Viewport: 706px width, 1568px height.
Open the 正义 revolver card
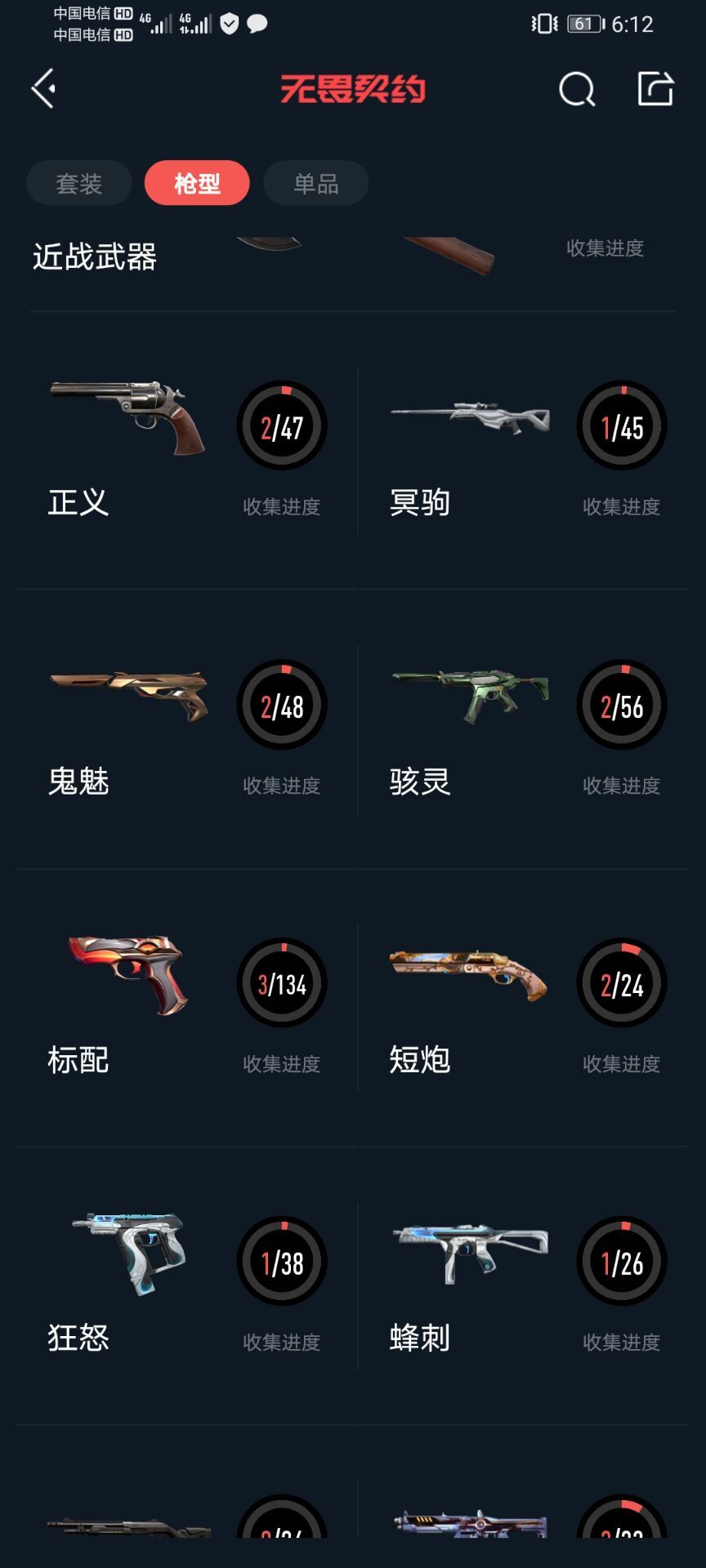tap(186, 451)
